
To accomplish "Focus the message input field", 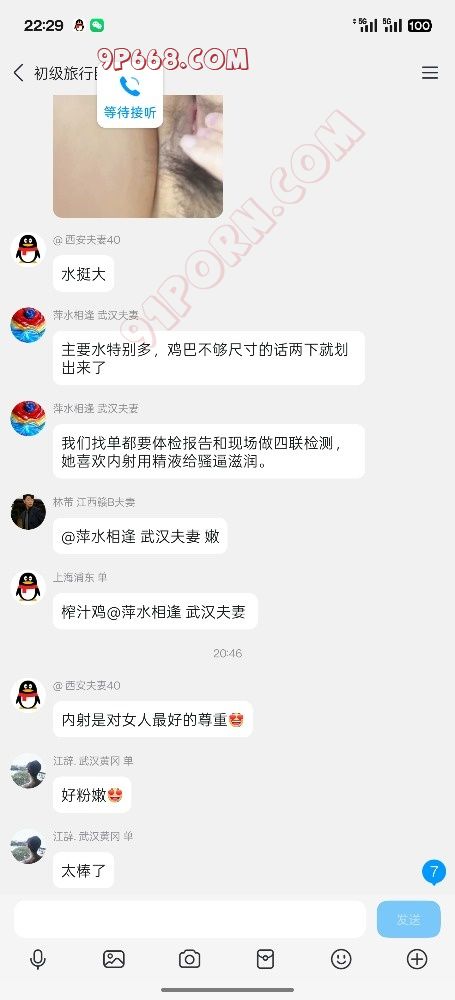I will (190, 919).
